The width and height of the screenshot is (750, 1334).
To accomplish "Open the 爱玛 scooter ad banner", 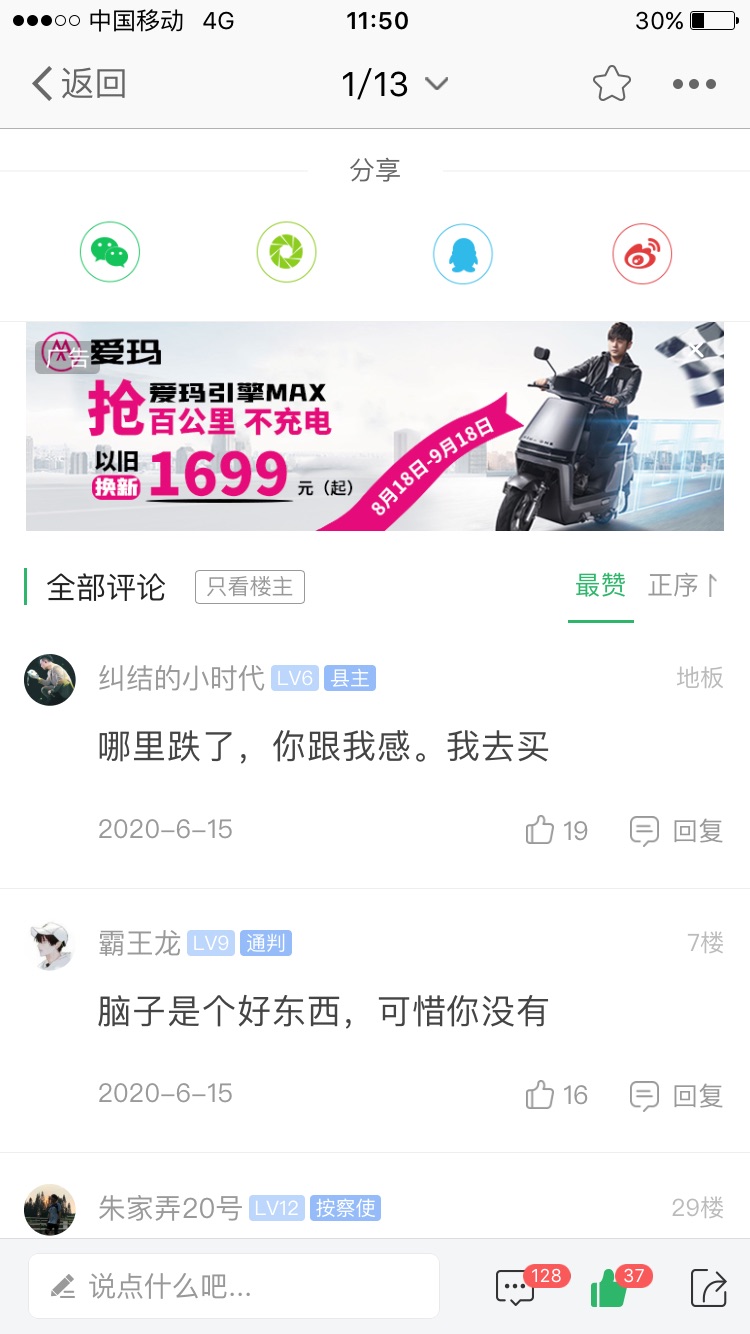I will (x=374, y=426).
